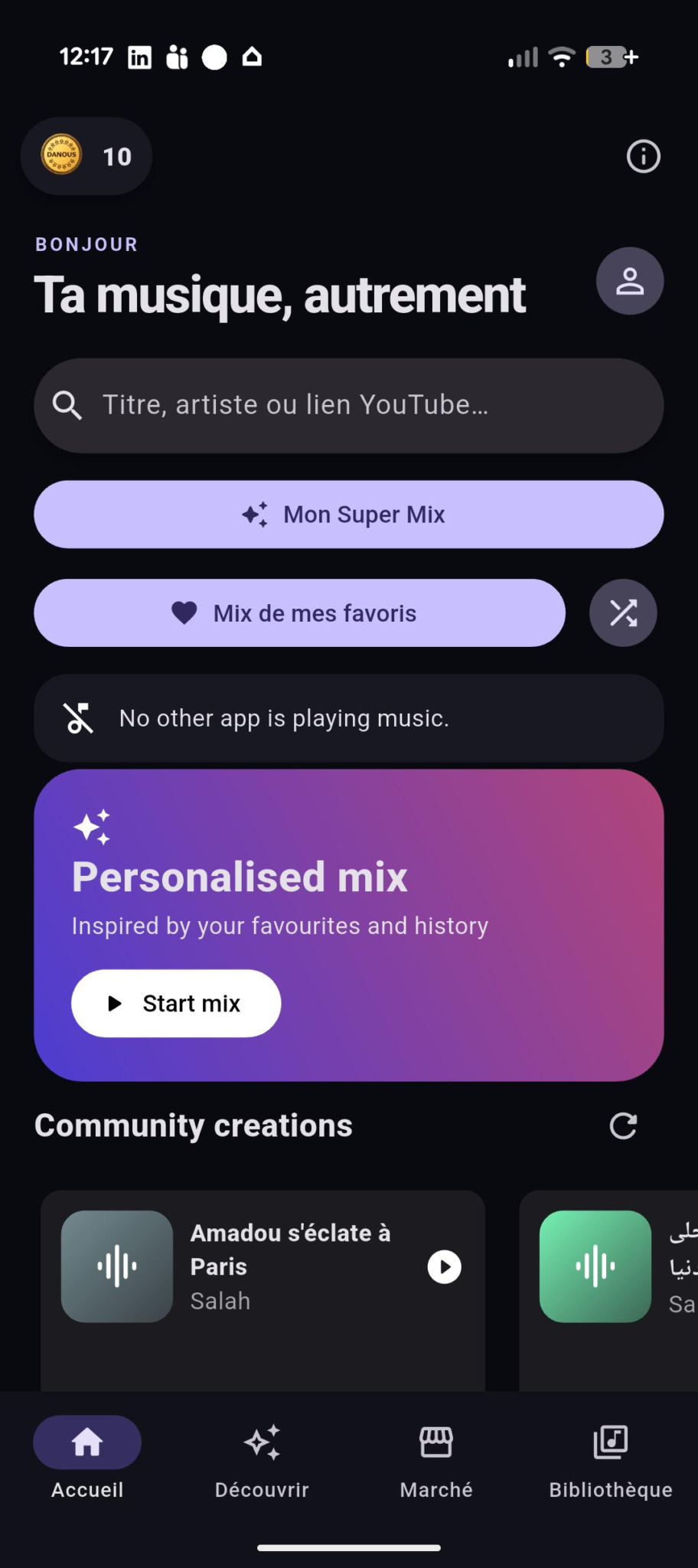Go to the Marché tab
Image resolution: width=698 pixels, height=1568 pixels.
436,1458
